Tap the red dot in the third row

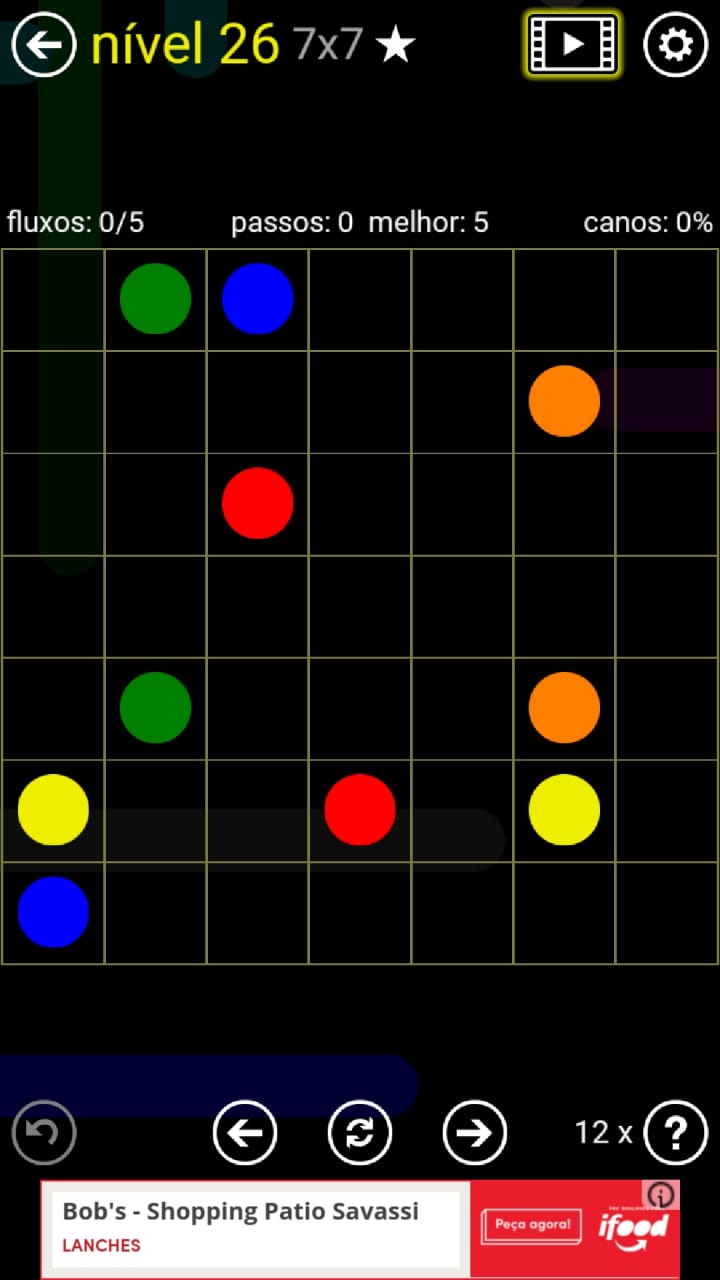pyautogui.click(x=257, y=503)
